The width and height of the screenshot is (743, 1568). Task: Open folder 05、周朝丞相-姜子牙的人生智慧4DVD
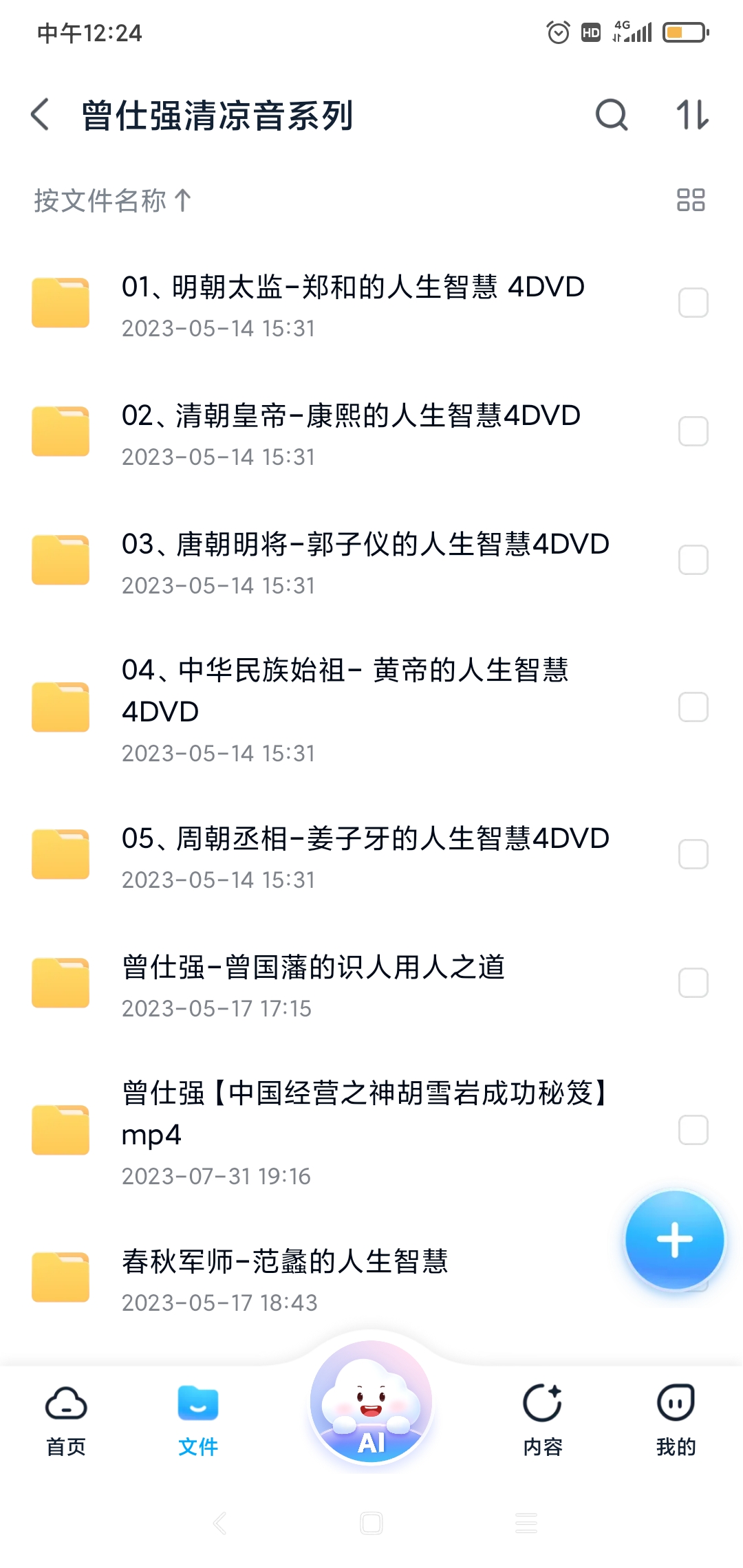(365, 856)
